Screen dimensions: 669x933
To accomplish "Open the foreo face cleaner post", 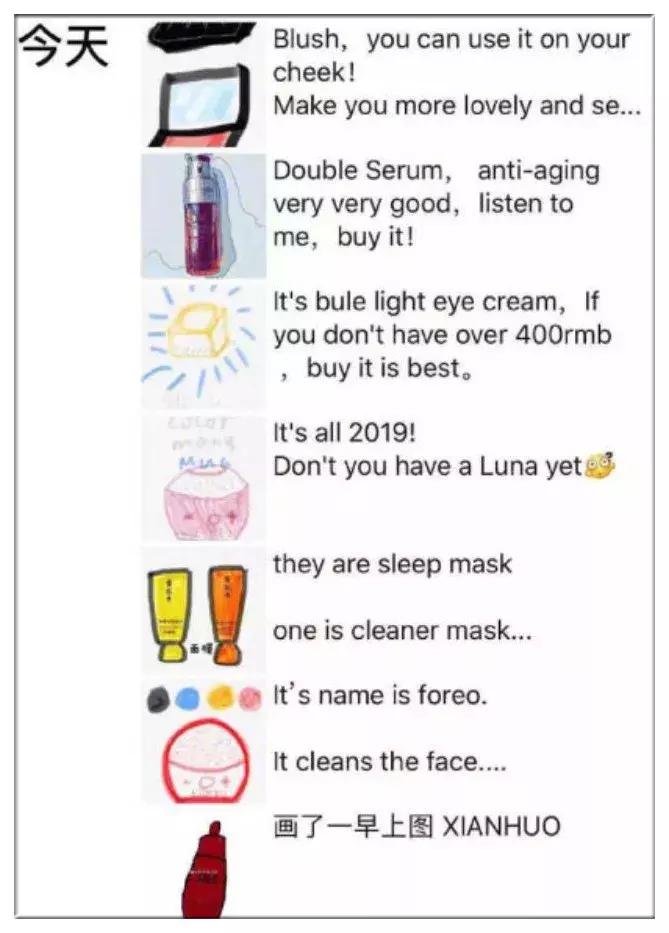I will click(x=400, y=728).
